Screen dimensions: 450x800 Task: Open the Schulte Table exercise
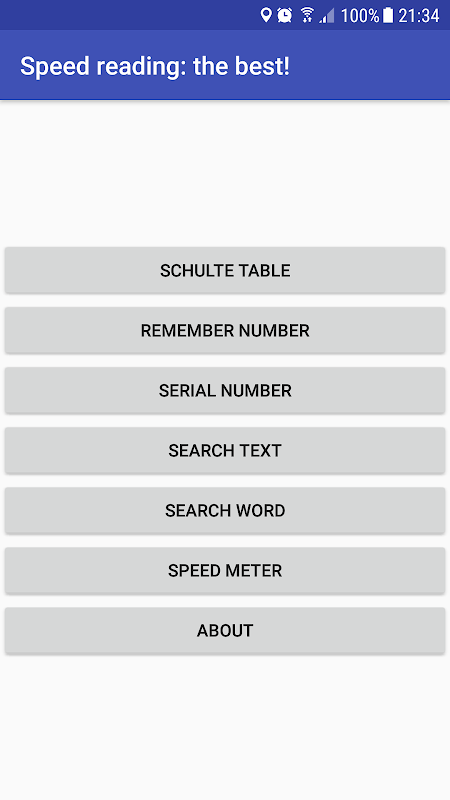pos(225,270)
